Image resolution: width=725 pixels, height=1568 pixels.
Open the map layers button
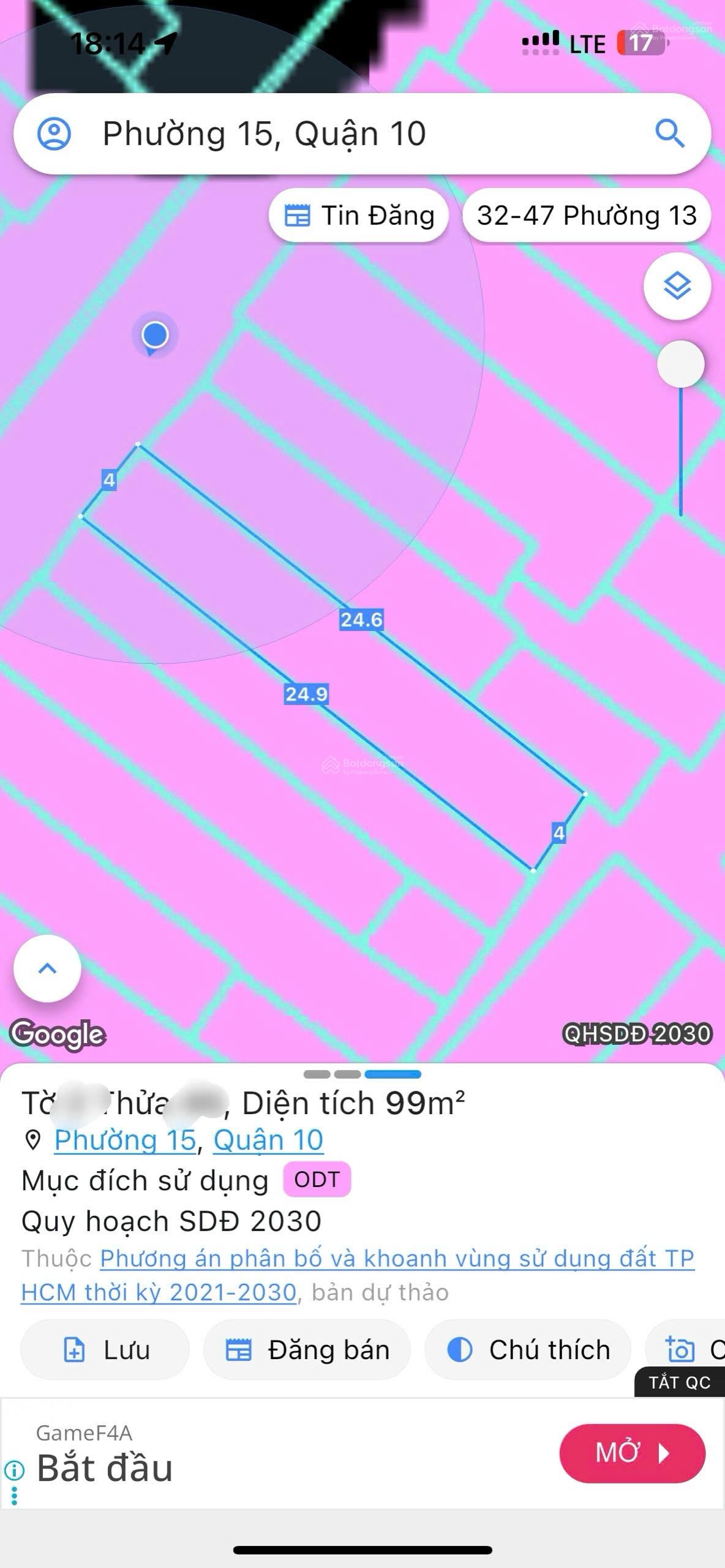coord(677,286)
